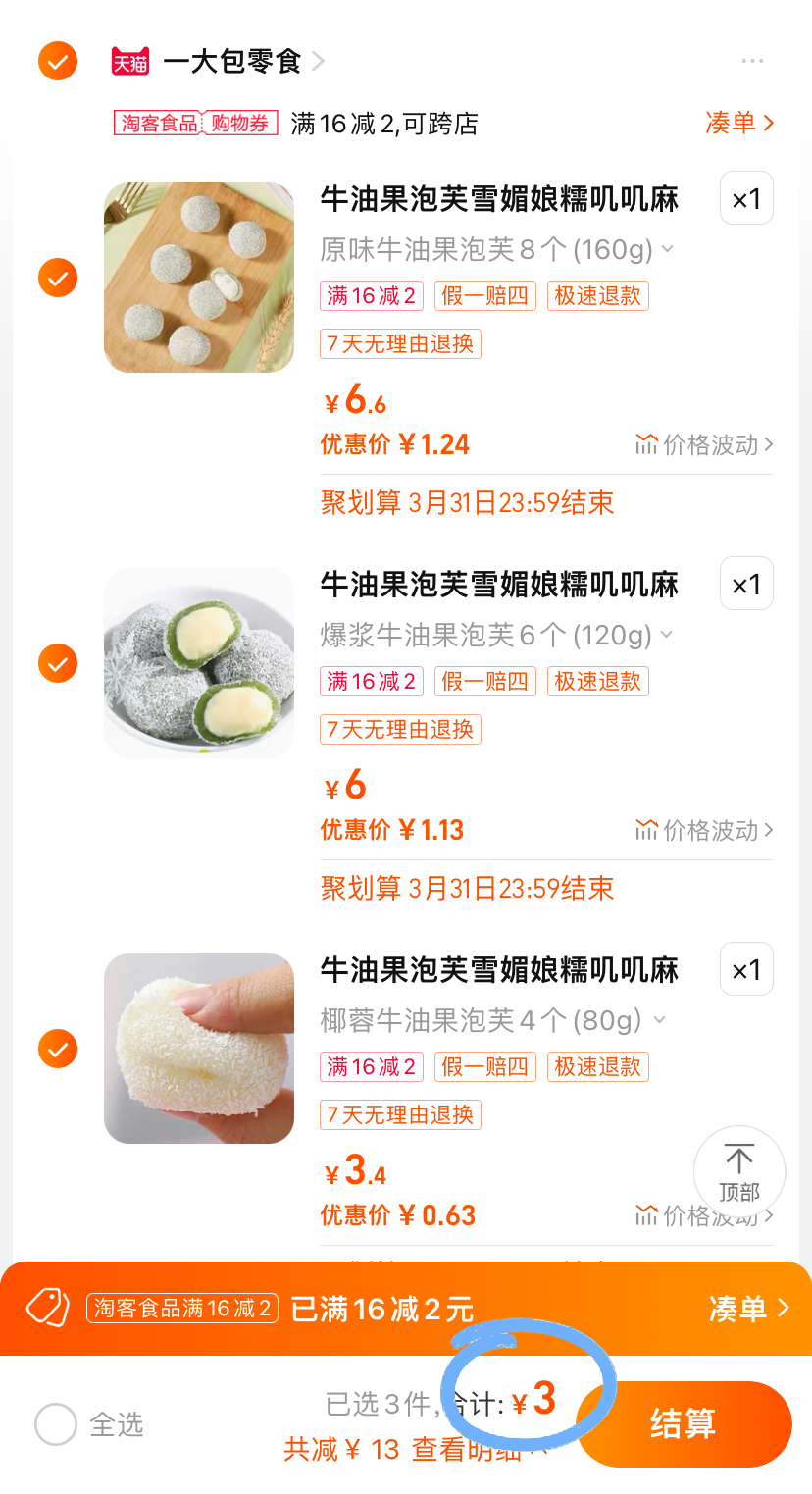Open the 一大包零食 store page
This screenshot has height=1494, width=812.
[233, 62]
